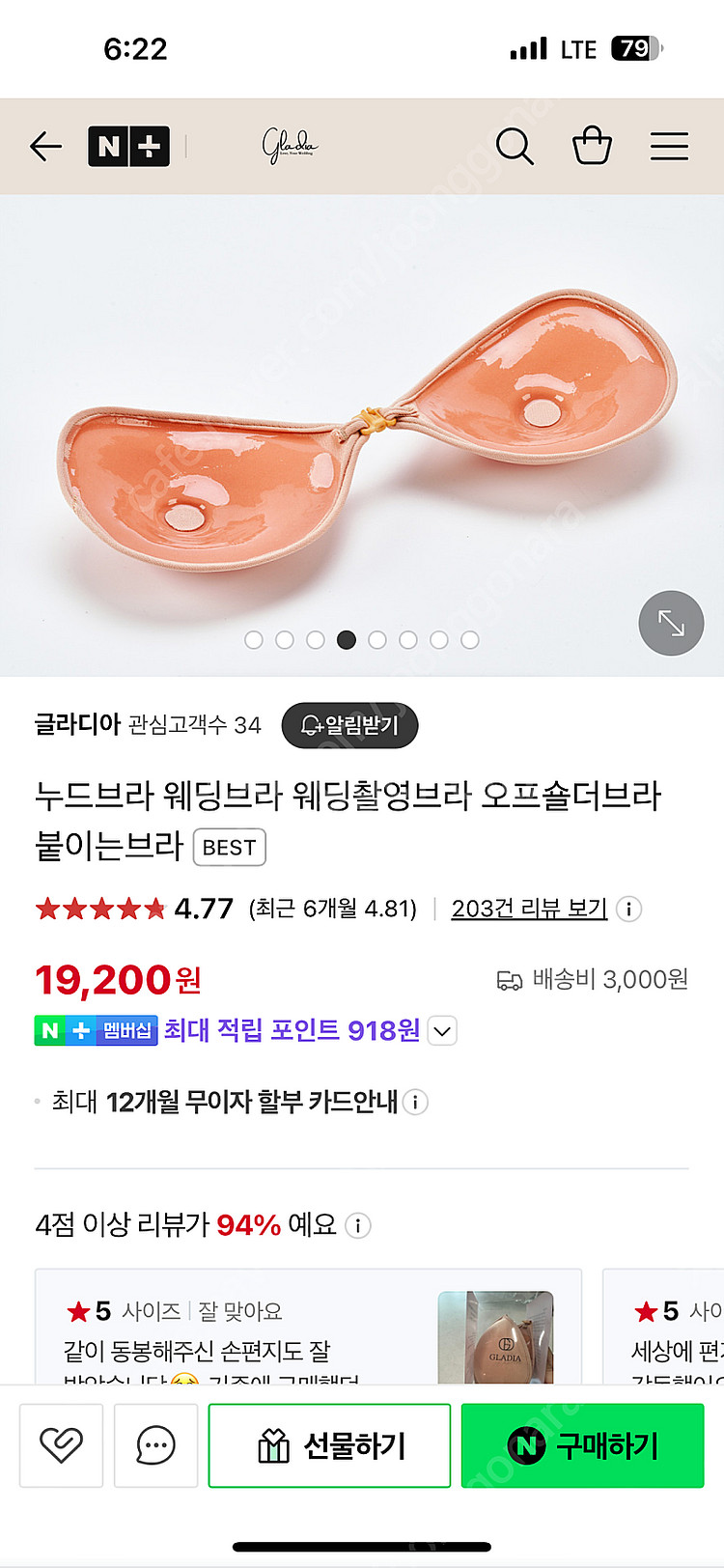Open the 203건 리뷰 보기 link
The image size is (724, 1568).
(x=529, y=909)
